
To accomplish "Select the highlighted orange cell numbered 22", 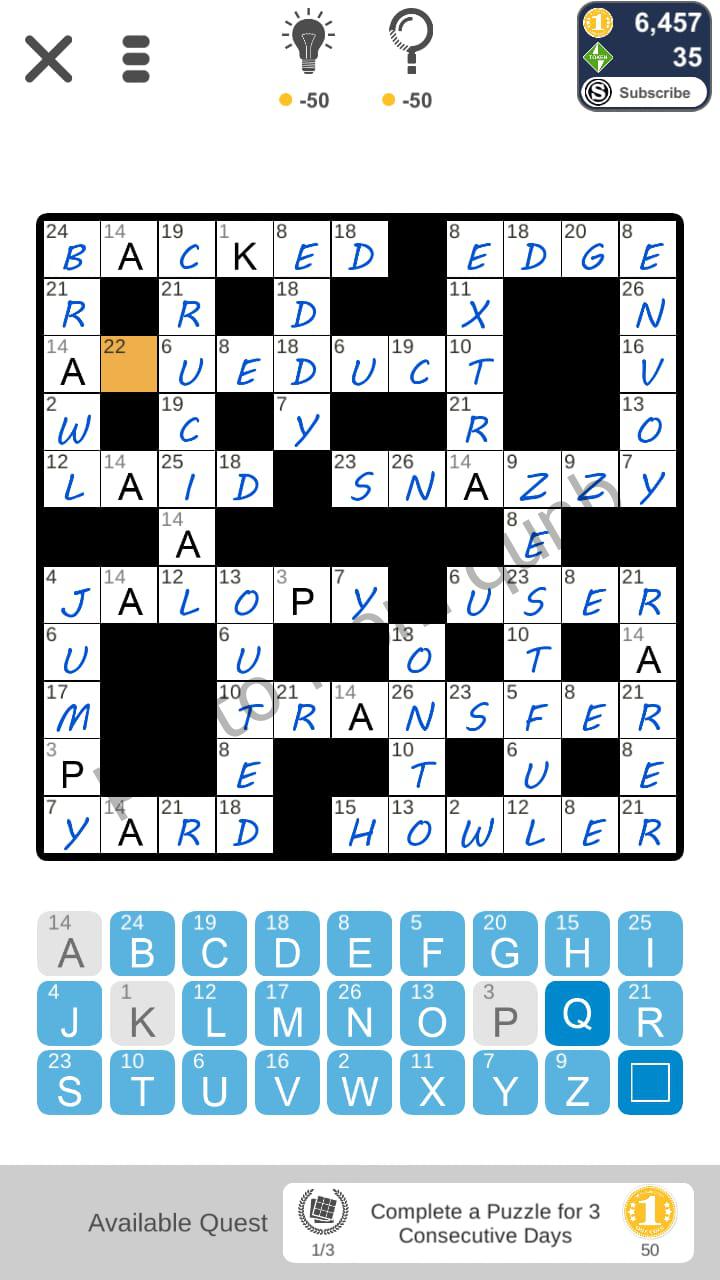I will [x=129, y=364].
